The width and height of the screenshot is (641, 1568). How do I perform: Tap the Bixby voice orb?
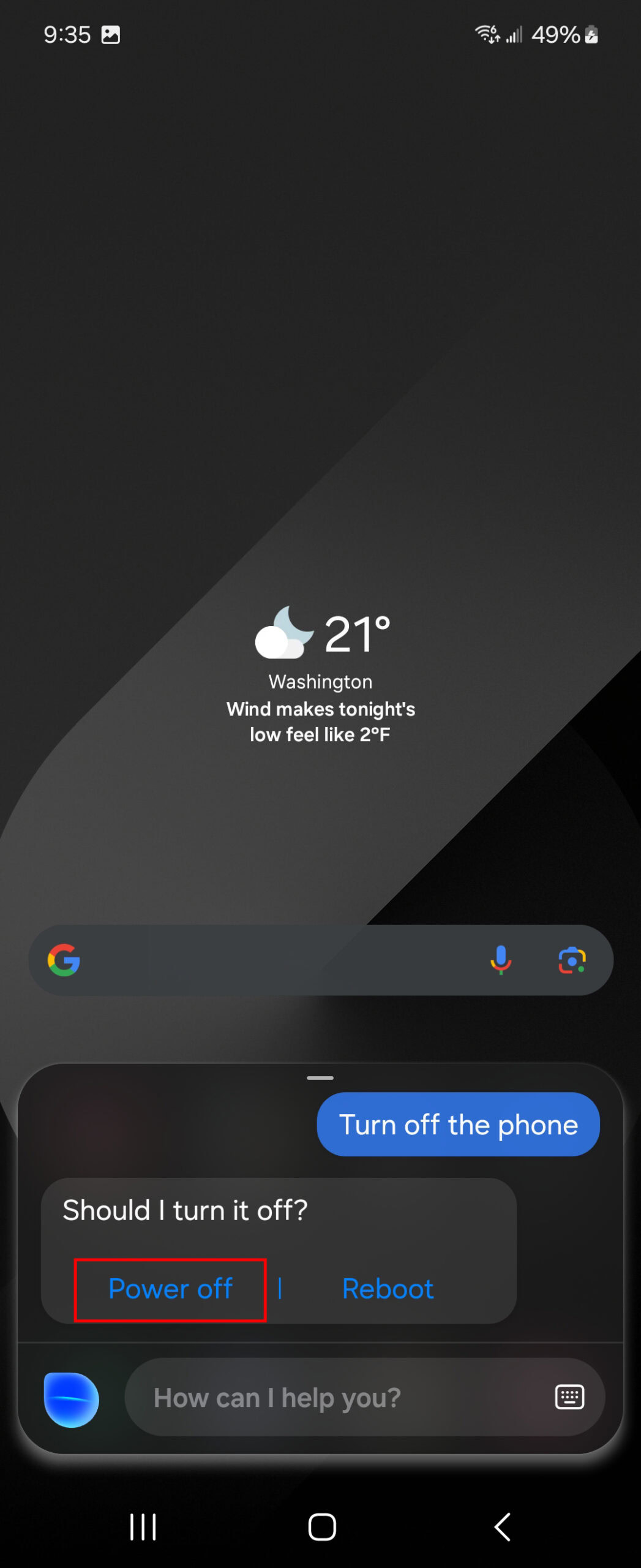click(x=71, y=1400)
